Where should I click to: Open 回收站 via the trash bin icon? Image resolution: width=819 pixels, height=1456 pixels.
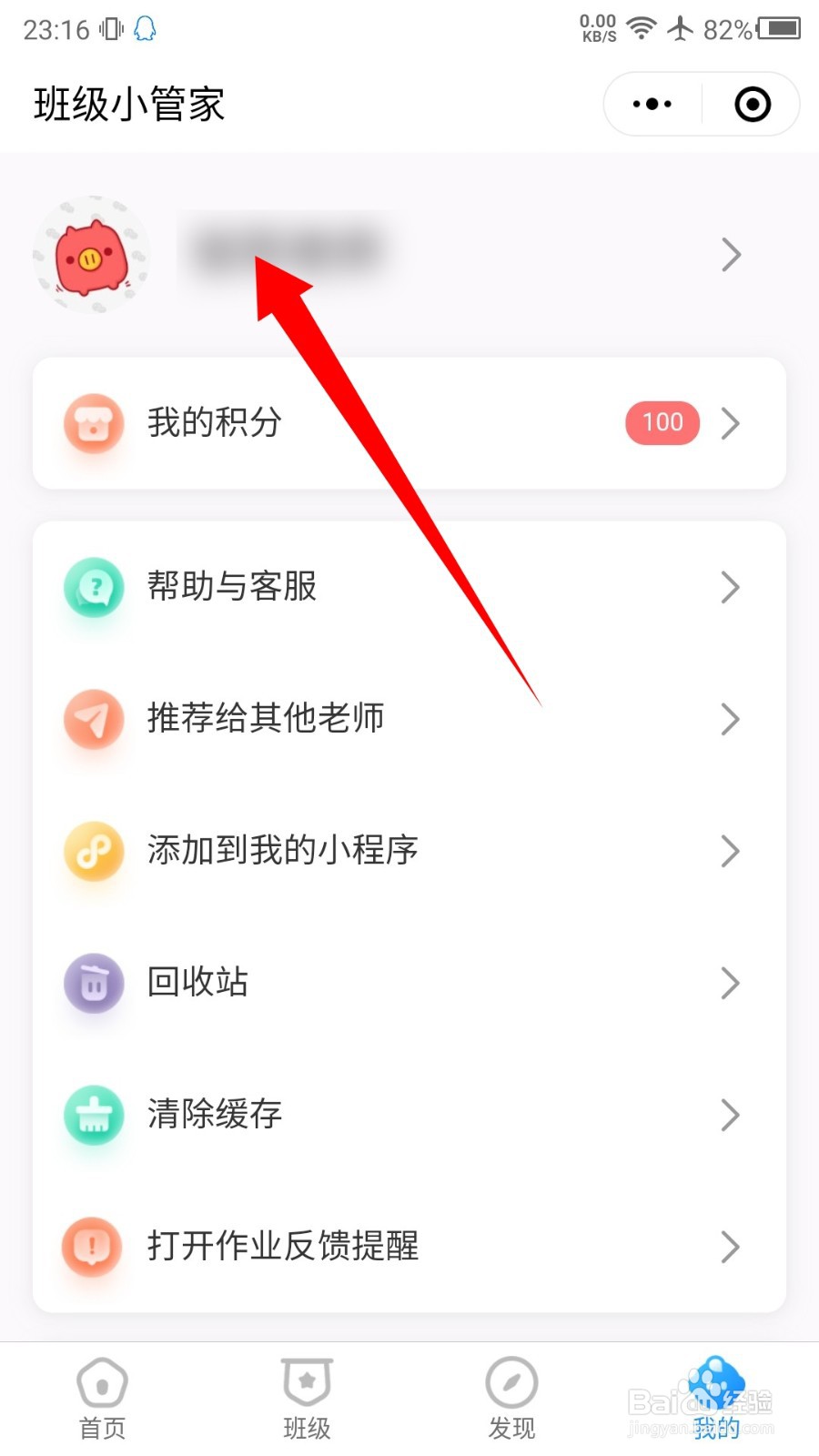coord(94,983)
